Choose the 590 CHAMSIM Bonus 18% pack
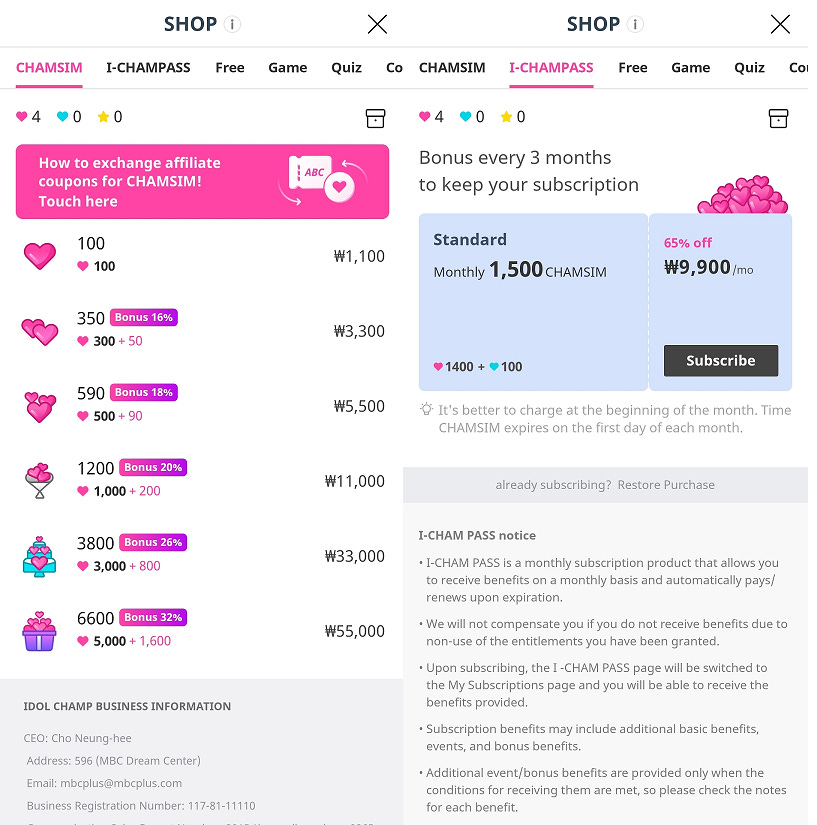 [202, 406]
